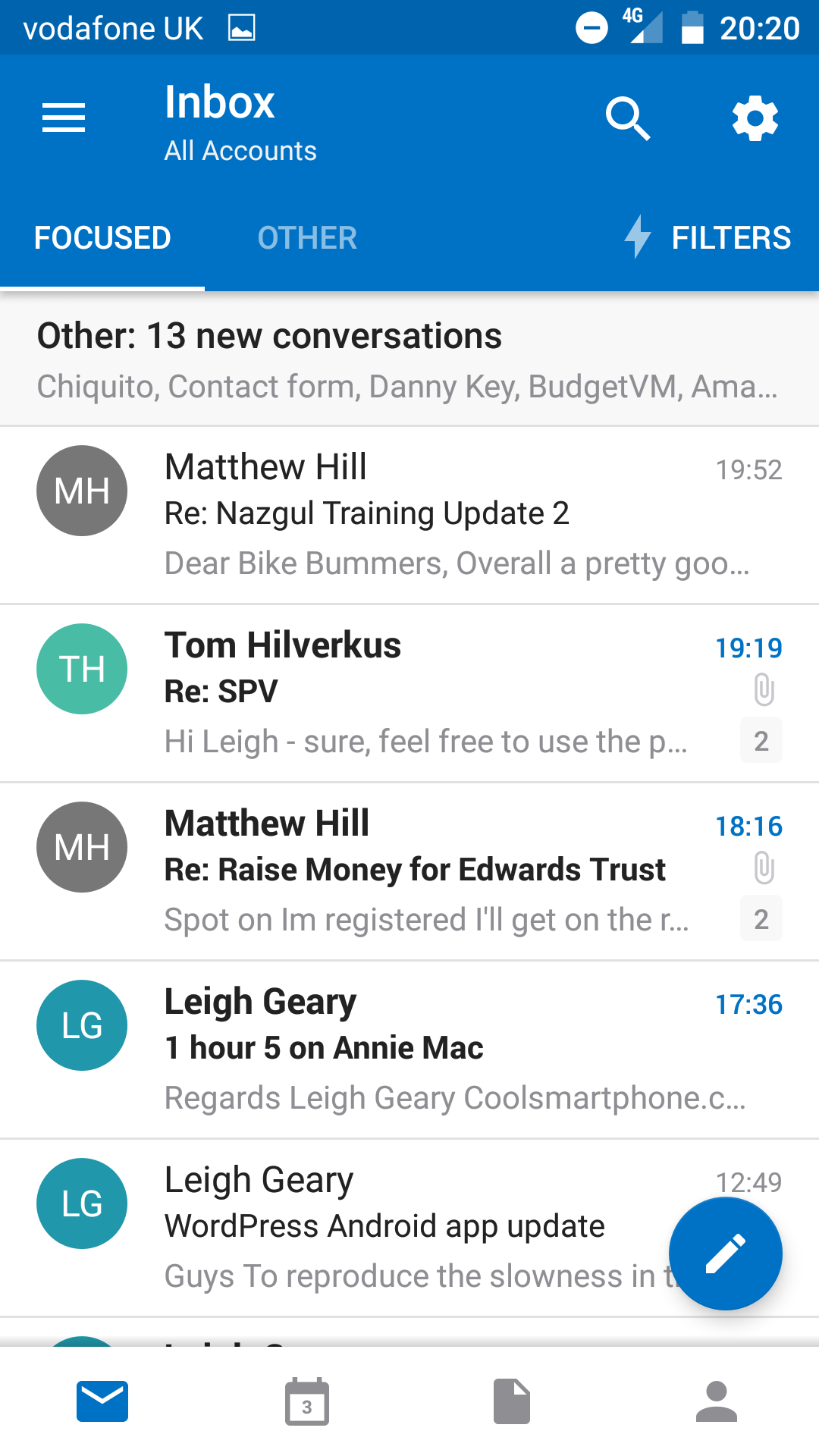Compose a new email with pencil button

click(725, 1254)
